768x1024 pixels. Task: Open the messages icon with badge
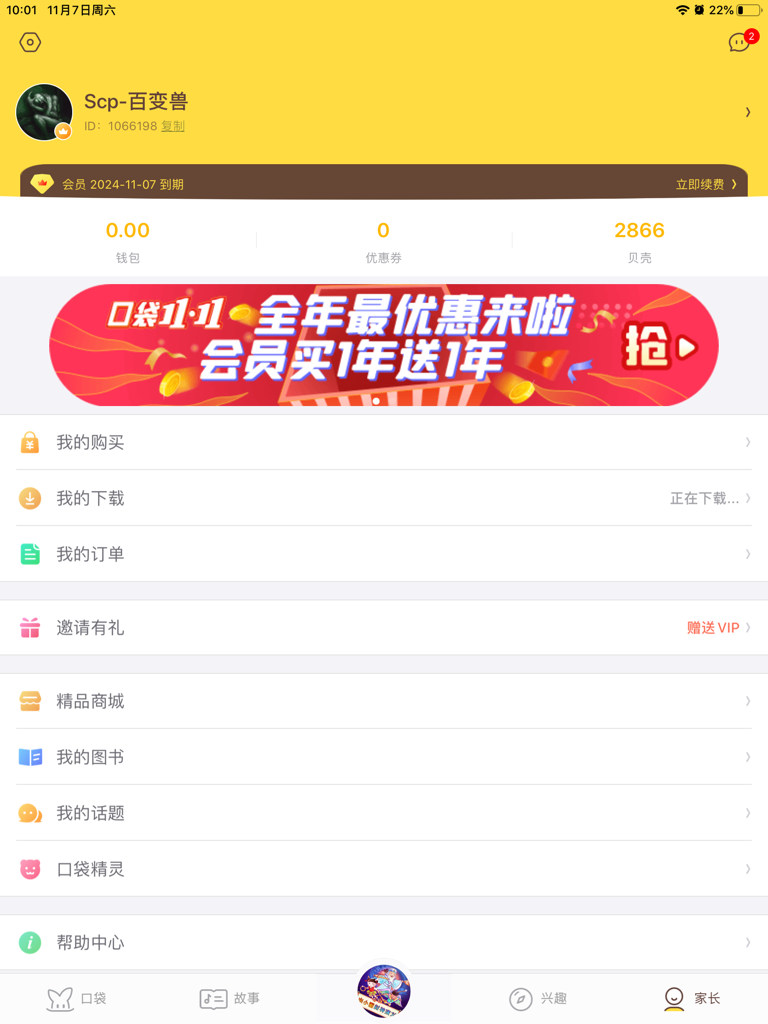pos(739,43)
